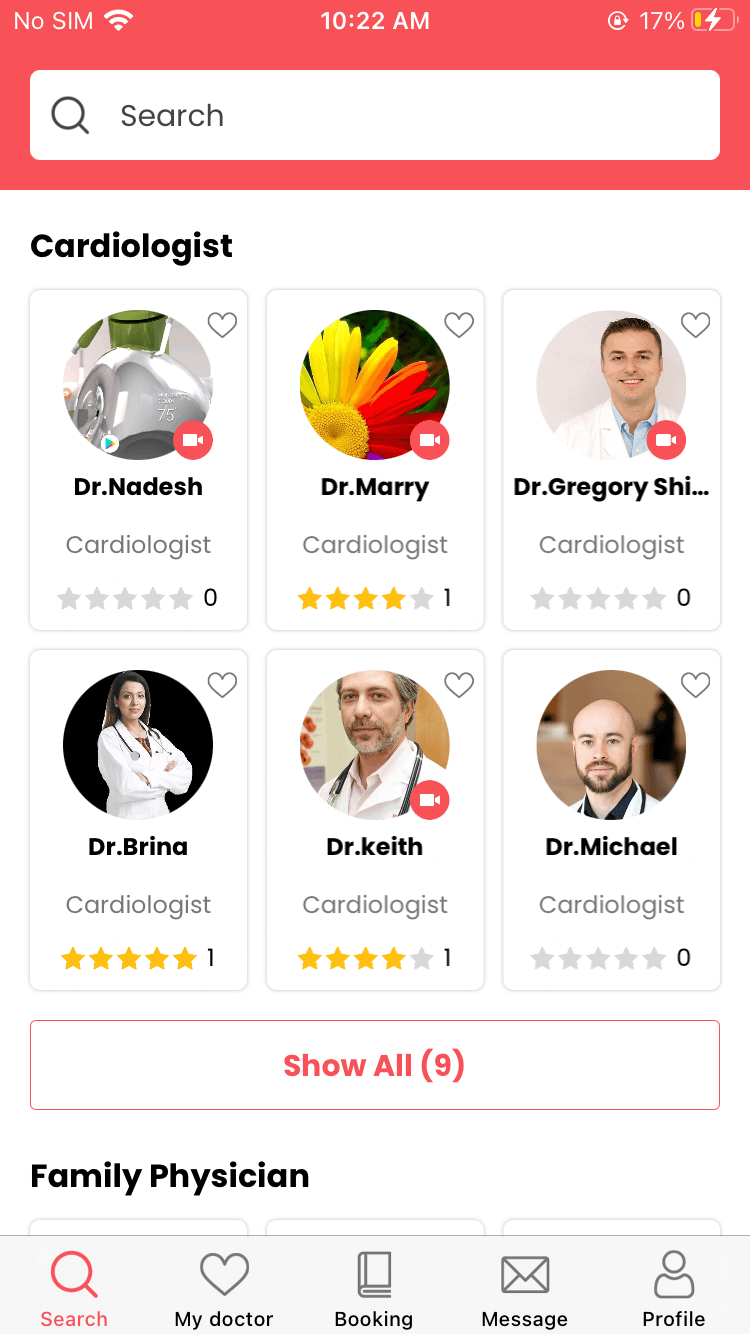Open Dr.Nadesh's doctor card
The image size is (750, 1334).
(138, 460)
